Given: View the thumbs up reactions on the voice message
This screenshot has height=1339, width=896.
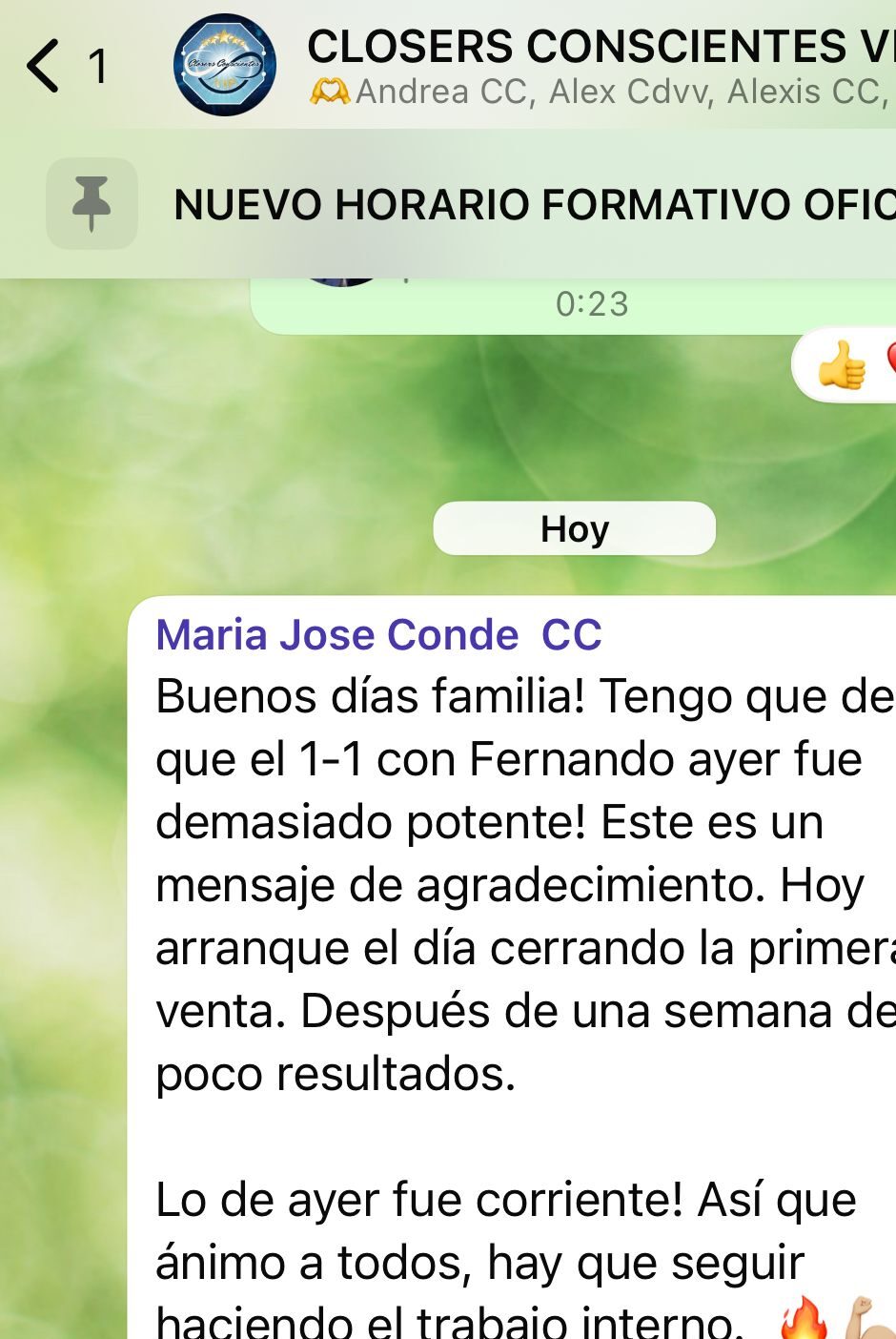Looking at the screenshot, I should coord(842,366).
